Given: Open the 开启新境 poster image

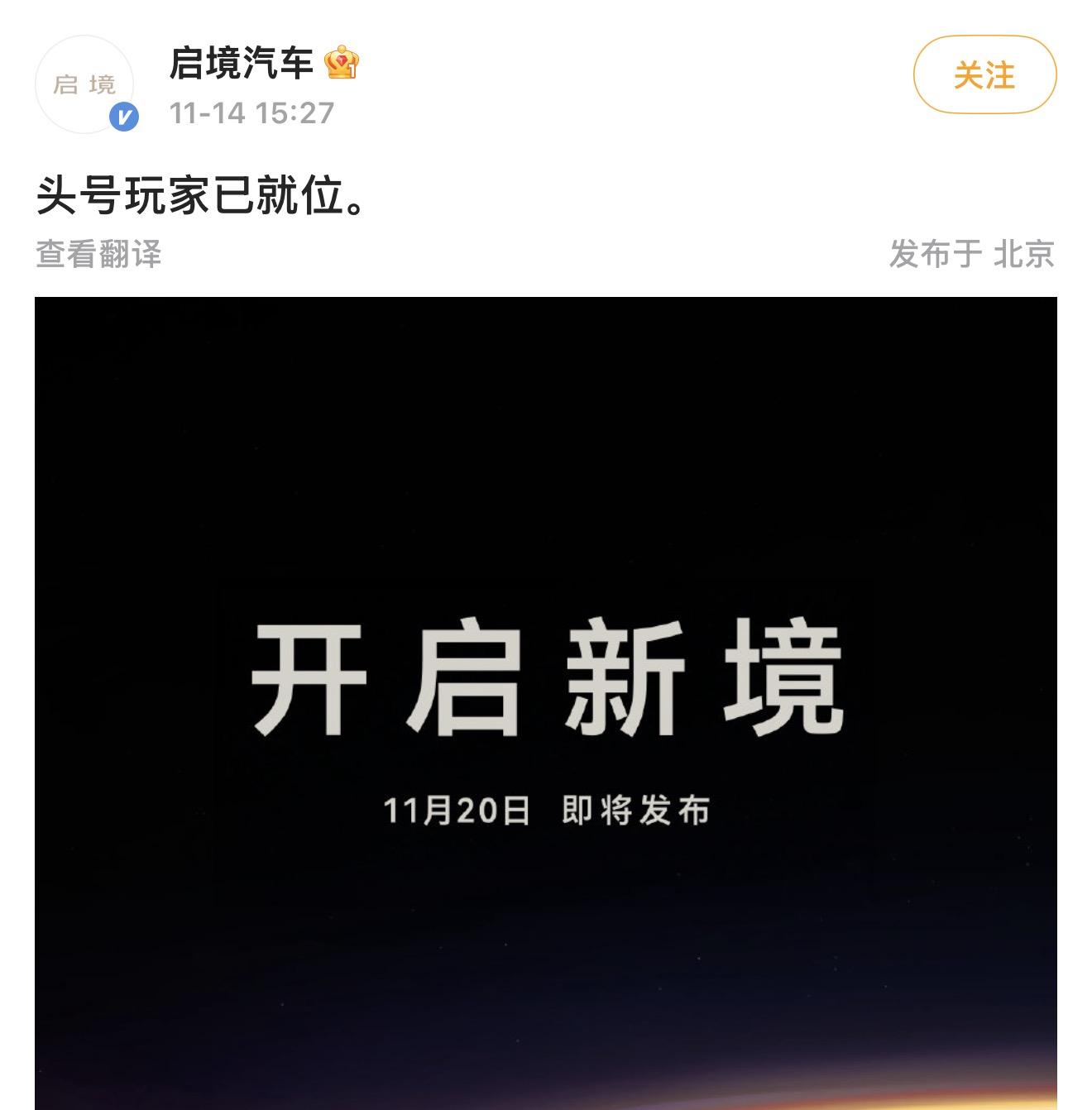Looking at the screenshot, I should click(546, 703).
